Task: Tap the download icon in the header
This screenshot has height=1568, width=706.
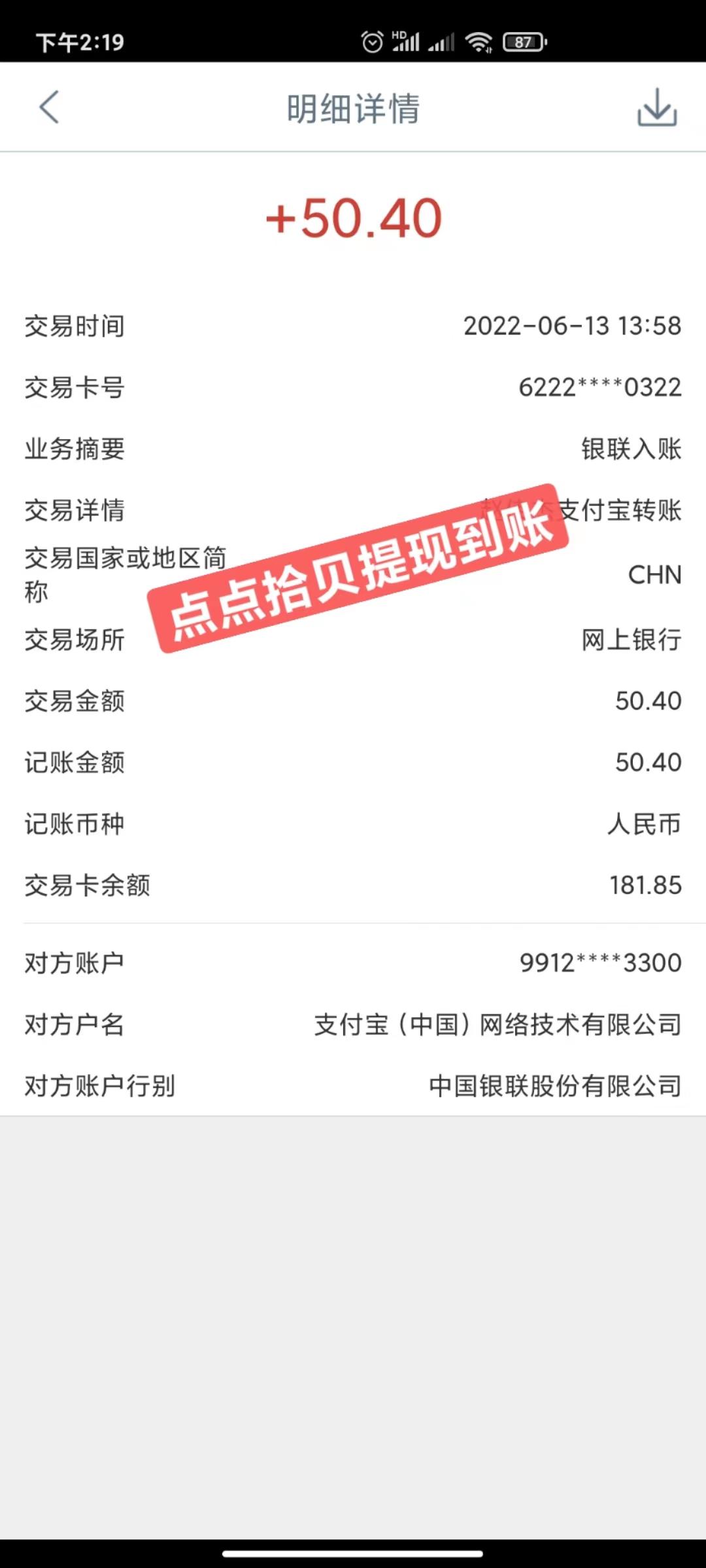Action: click(656, 108)
